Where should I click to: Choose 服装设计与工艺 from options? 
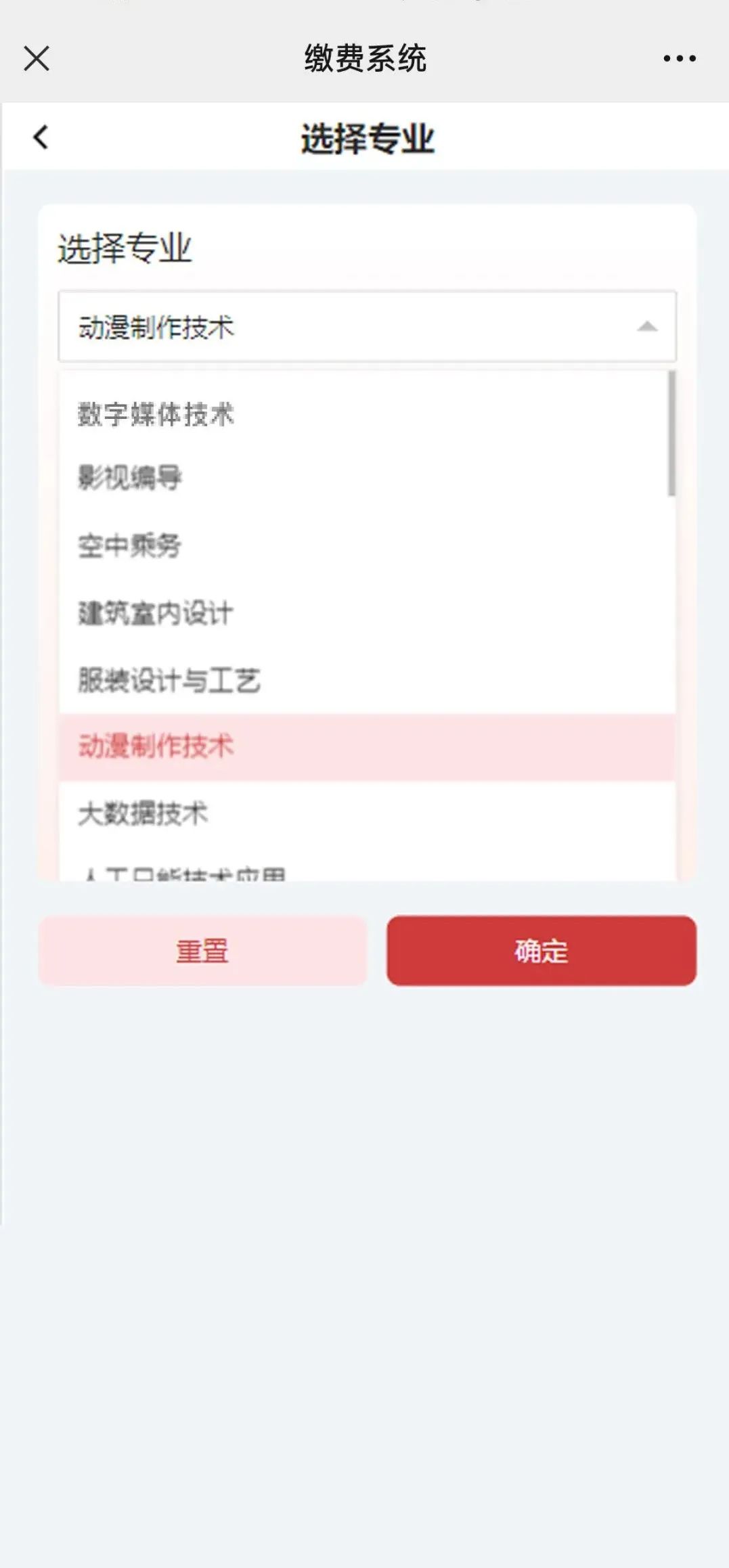pyautogui.click(x=169, y=680)
